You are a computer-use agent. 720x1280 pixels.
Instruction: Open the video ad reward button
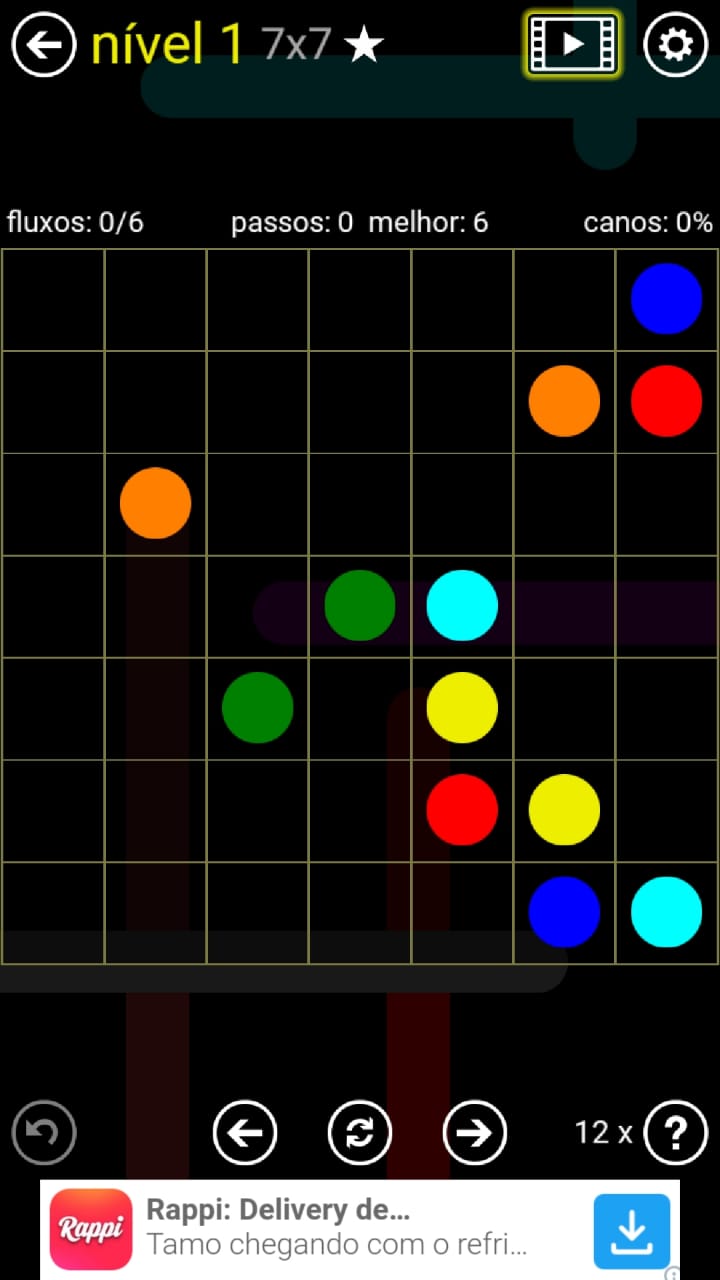pos(573,44)
